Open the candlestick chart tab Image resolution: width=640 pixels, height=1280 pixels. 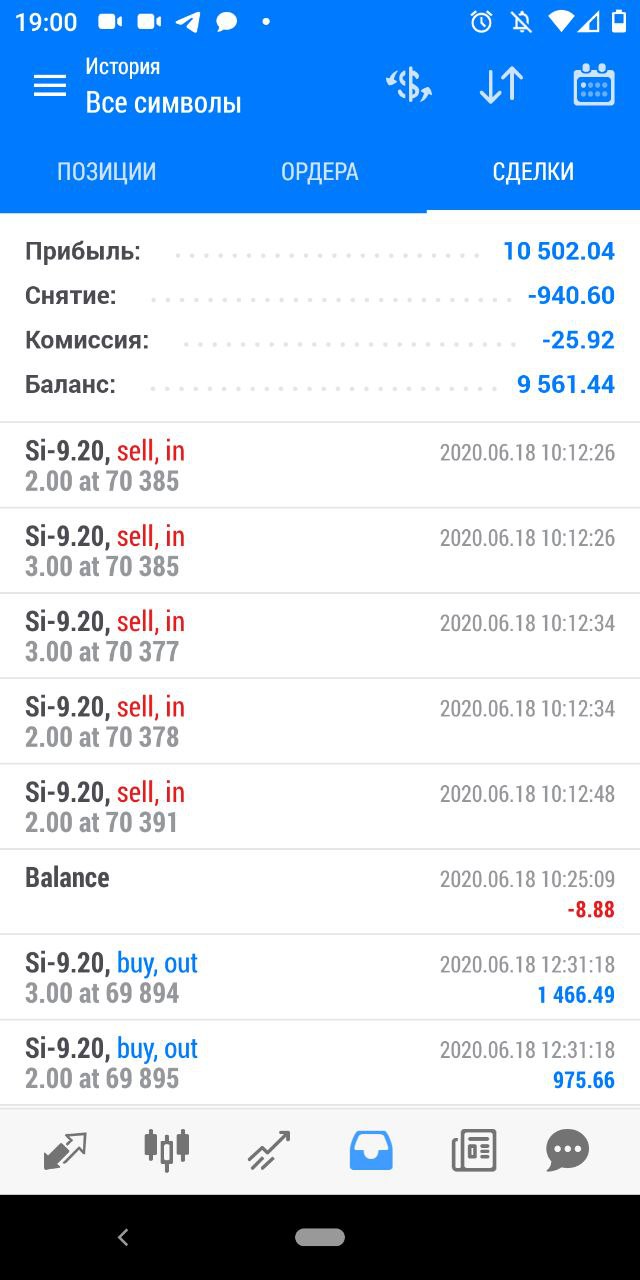click(x=167, y=1148)
